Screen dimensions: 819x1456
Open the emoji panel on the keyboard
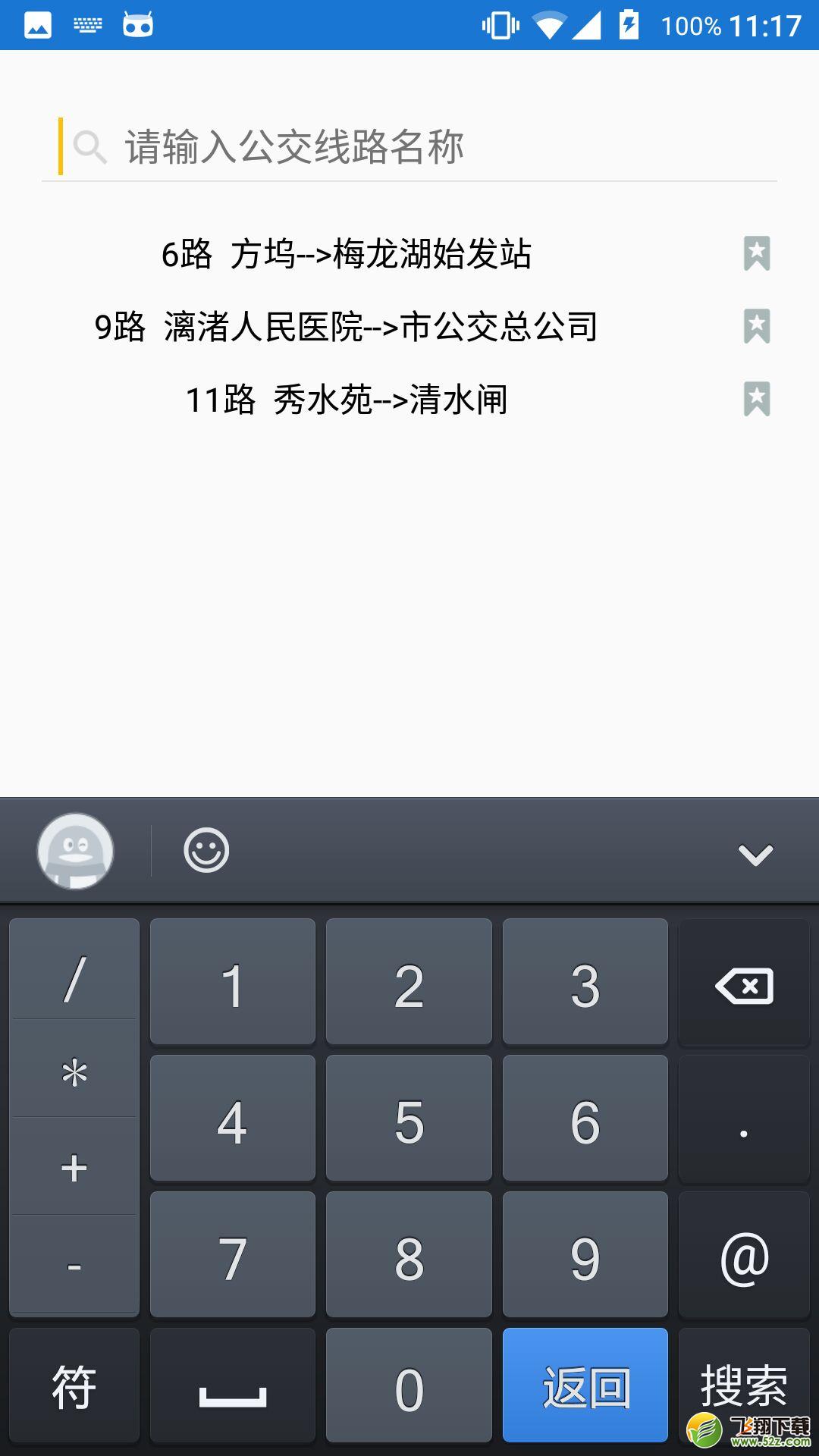coord(206,850)
